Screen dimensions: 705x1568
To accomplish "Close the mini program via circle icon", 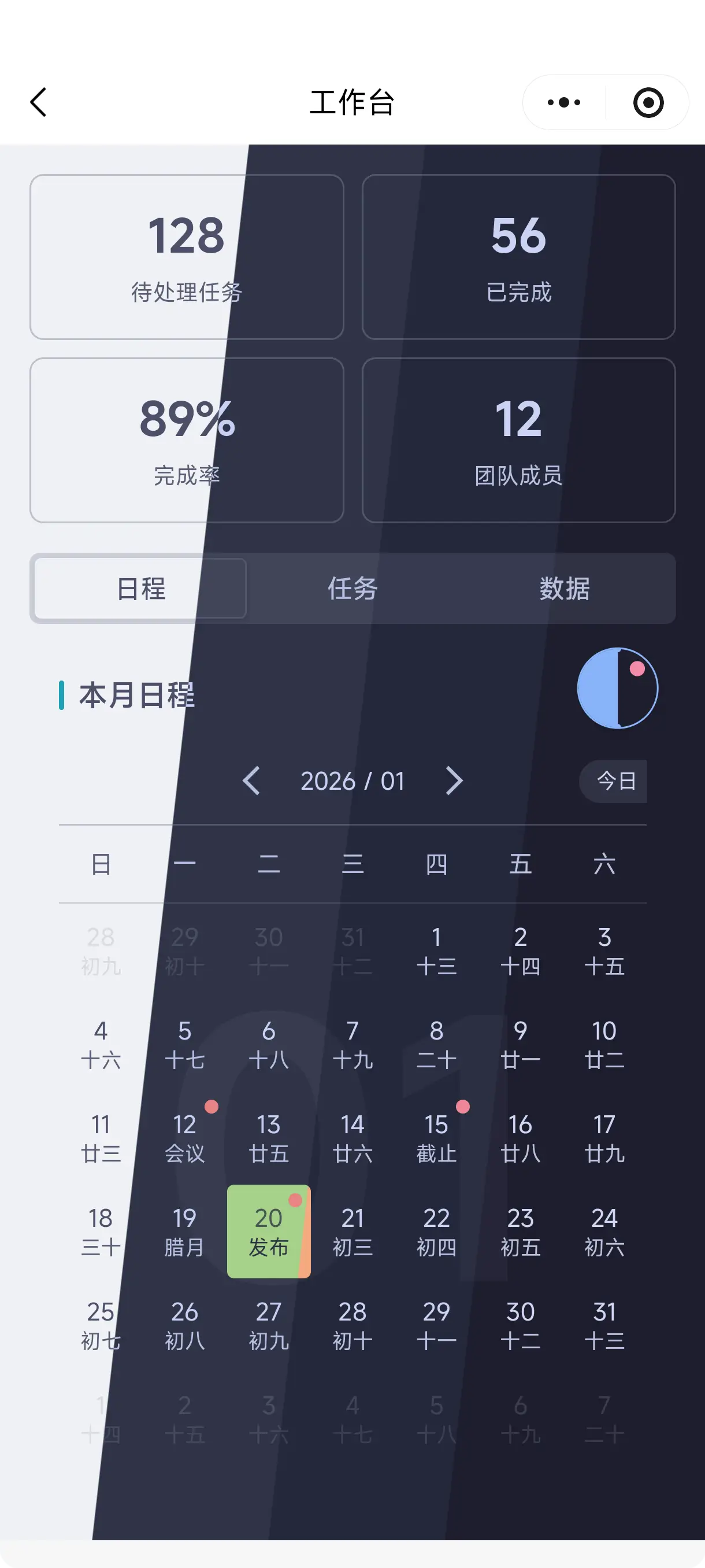I will [648, 102].
